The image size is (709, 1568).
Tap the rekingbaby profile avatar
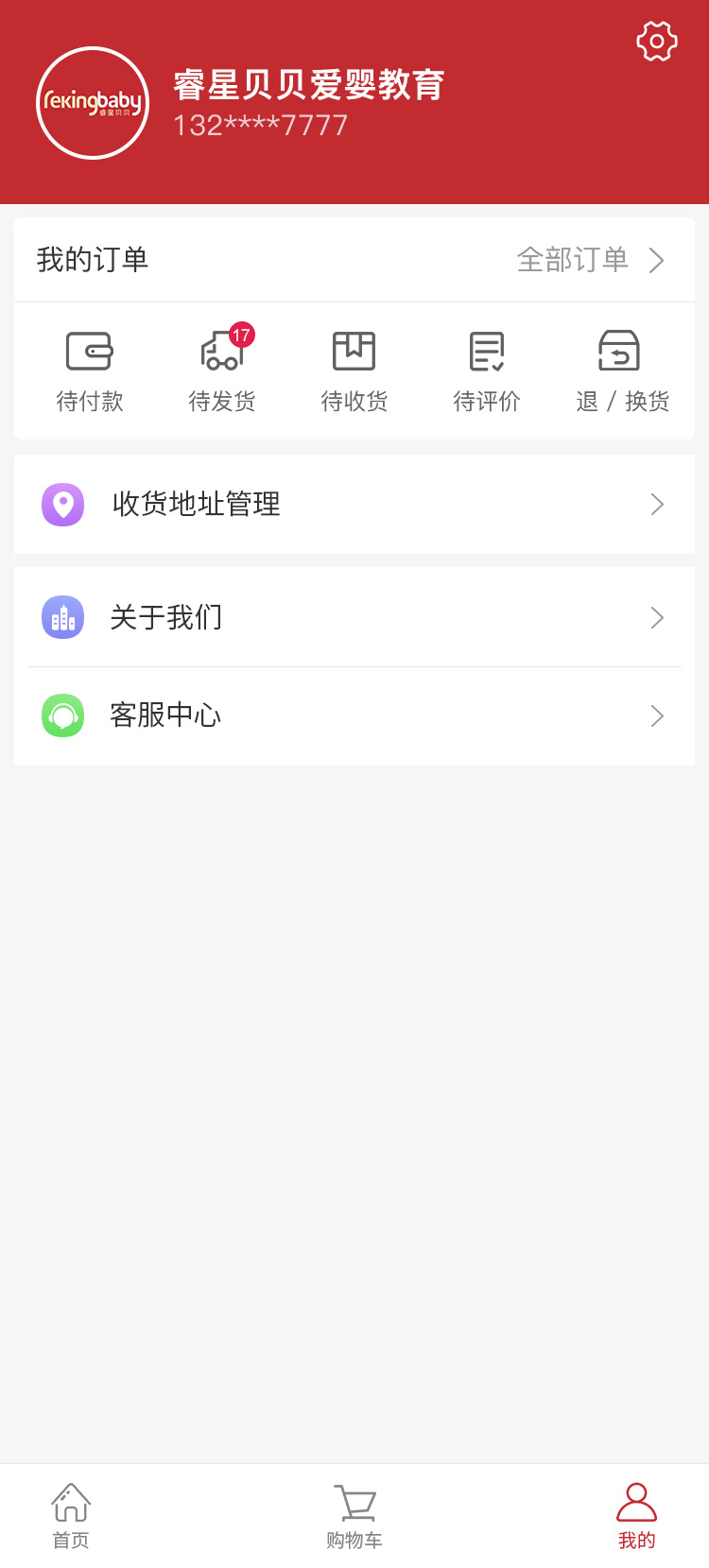(93, 103)
